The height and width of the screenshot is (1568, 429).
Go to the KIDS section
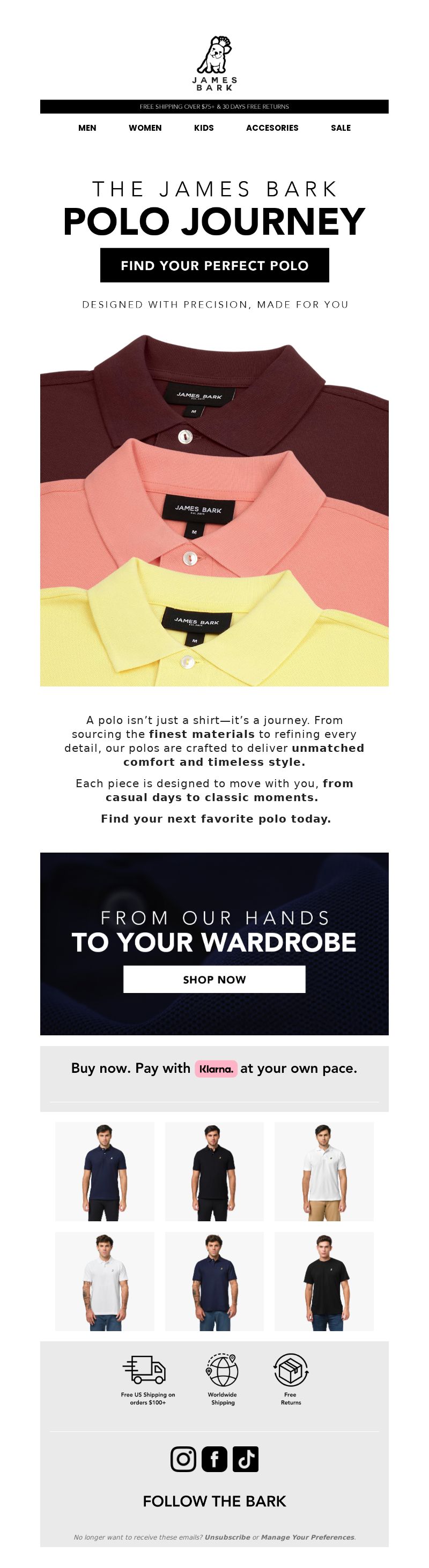[204, 128]
